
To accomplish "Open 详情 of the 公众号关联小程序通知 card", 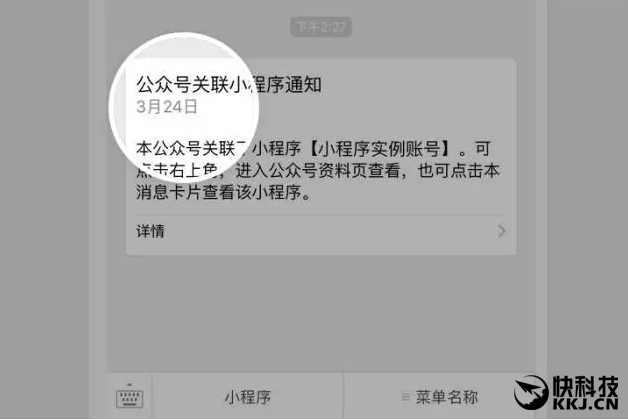I will [320, 232].
